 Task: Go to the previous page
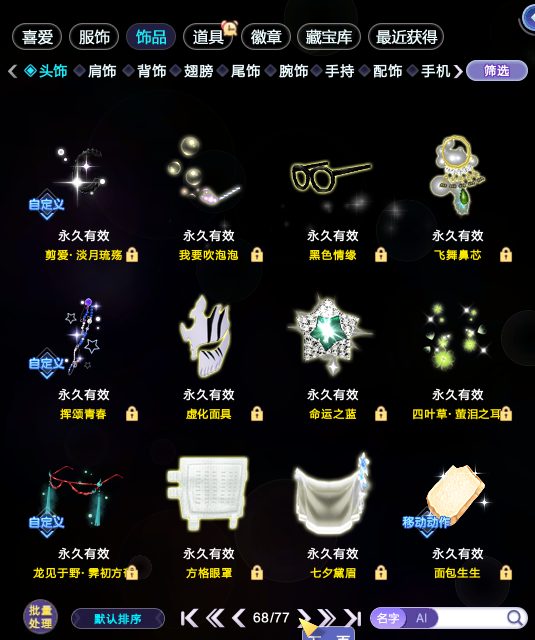(x=238, y=618)
